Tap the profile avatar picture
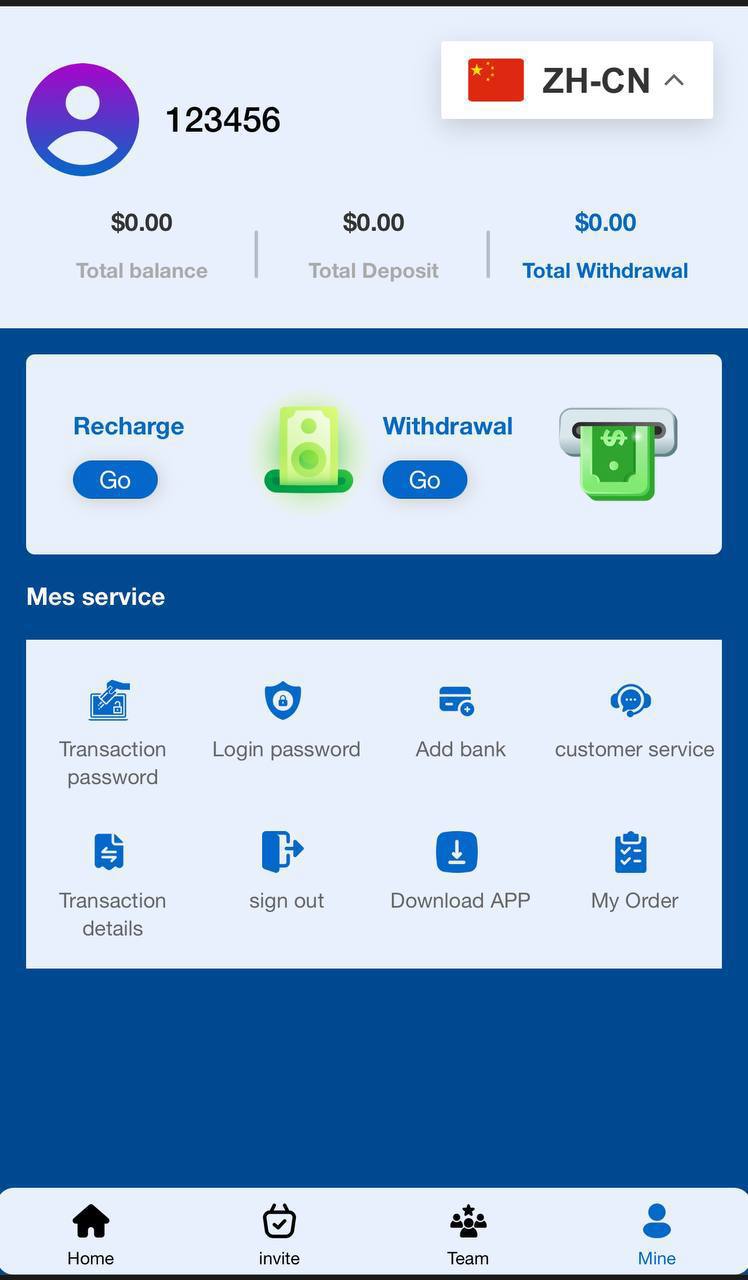The height and width of the screenshot is (1280, 748). tap(83, 120)
